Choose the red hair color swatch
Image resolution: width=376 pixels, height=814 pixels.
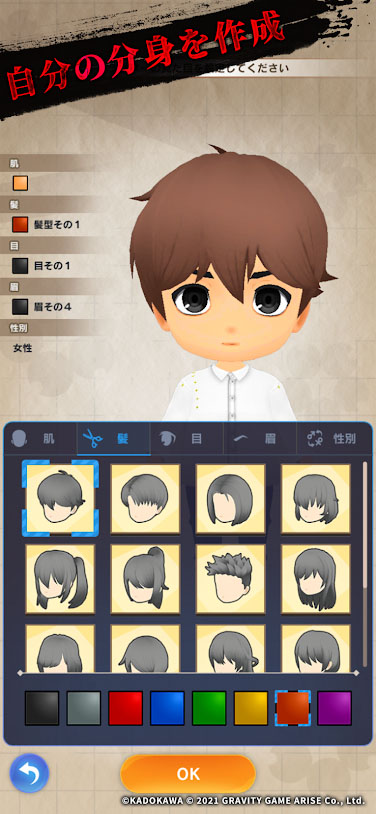point(126,708)
